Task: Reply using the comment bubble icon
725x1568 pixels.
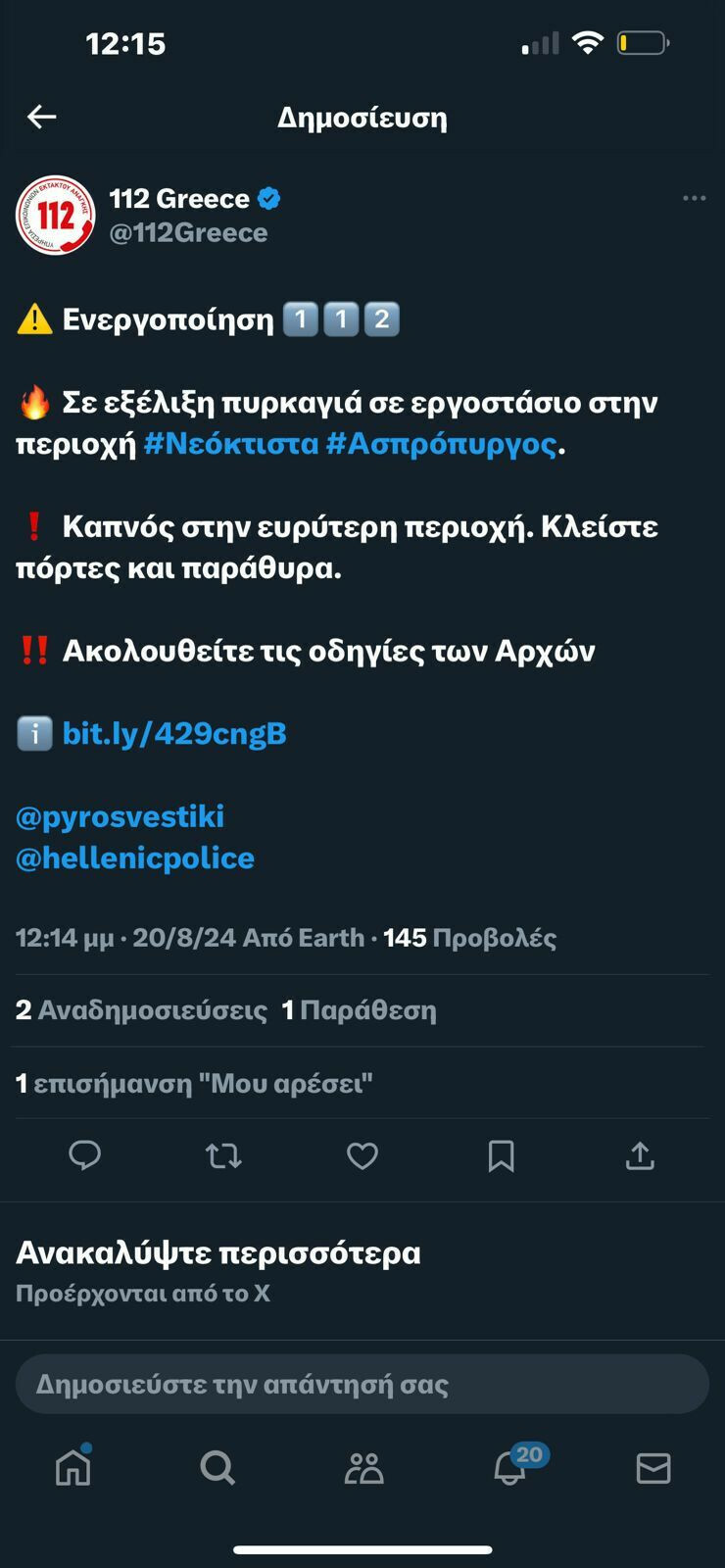Action: click(85, 1155)
